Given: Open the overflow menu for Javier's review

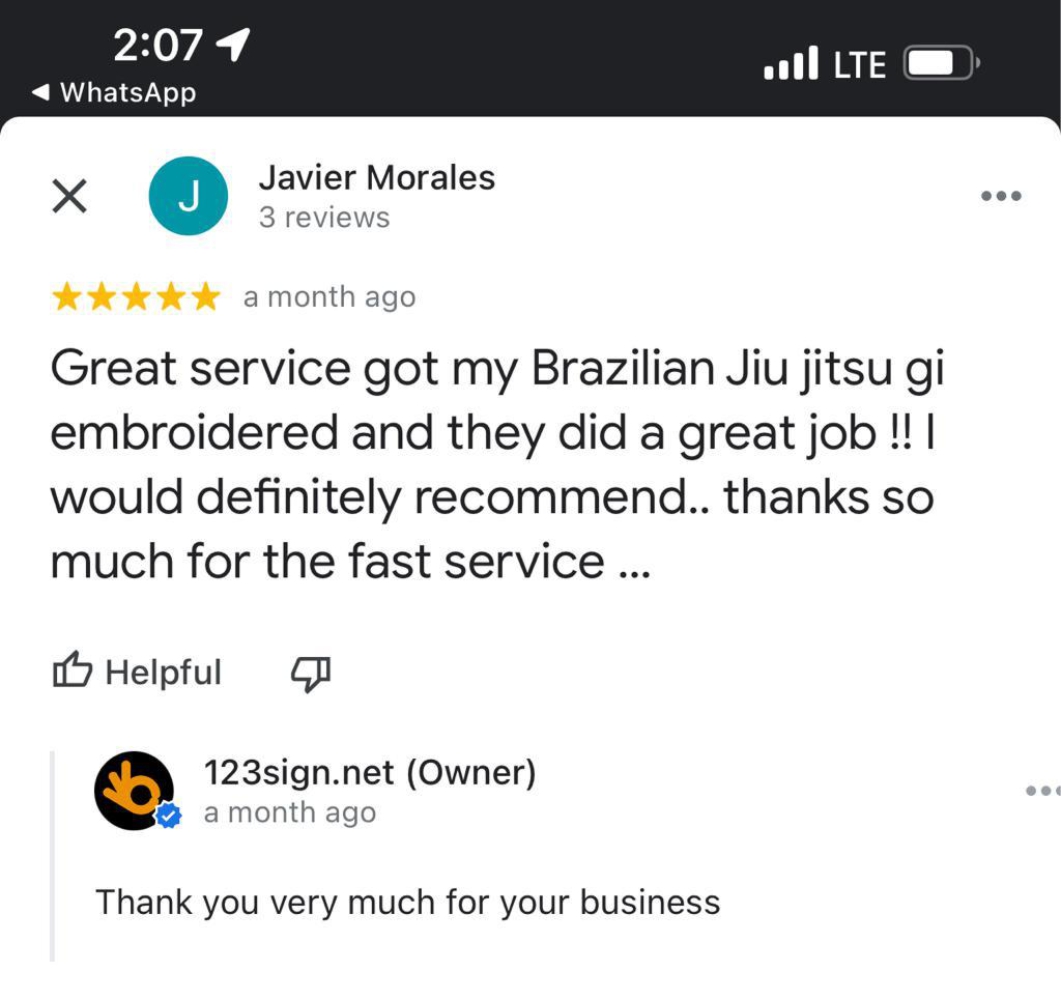Looking at the screenshot, I should click(x=1001, y=196).
